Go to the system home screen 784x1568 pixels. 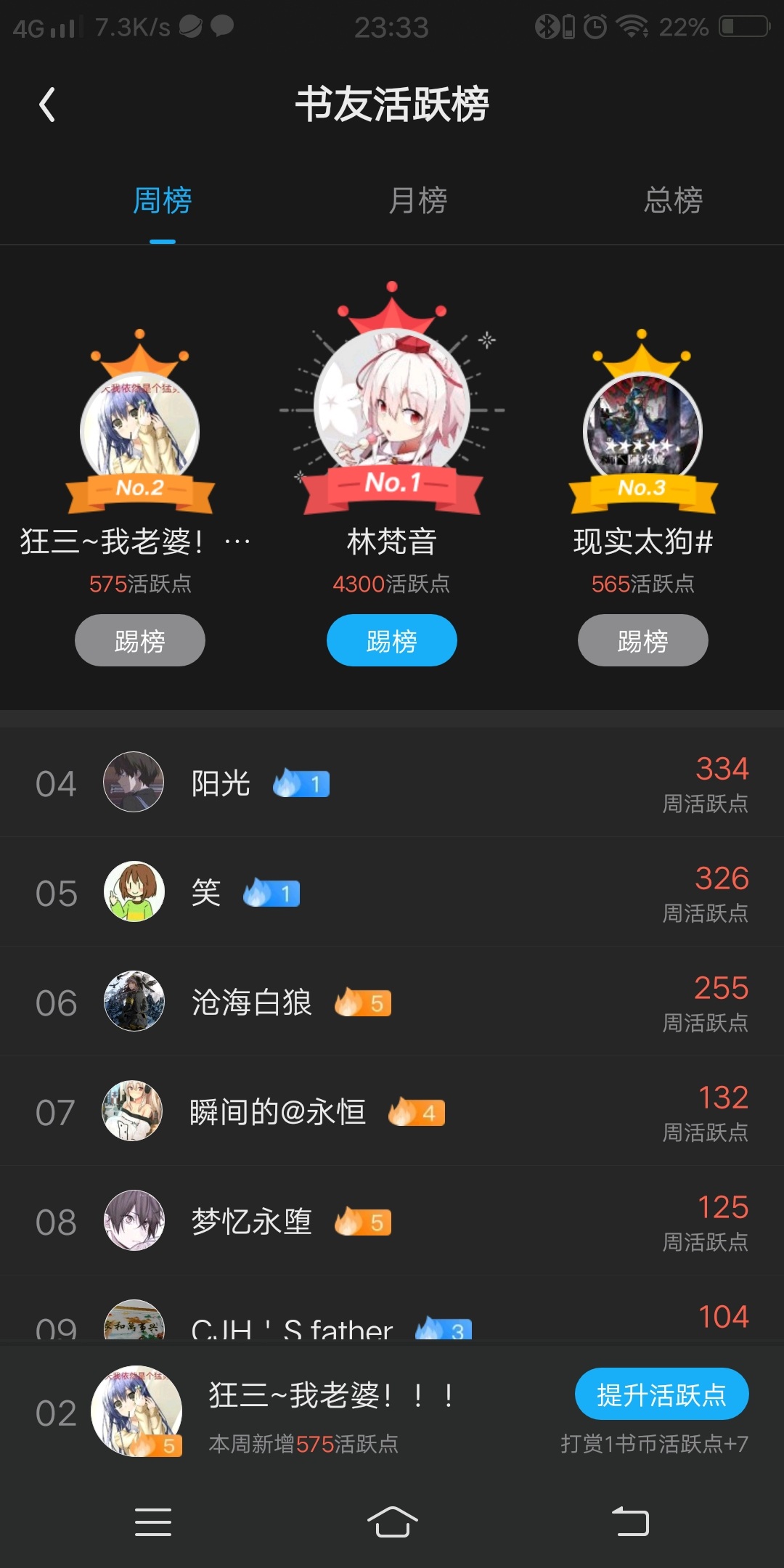point(392,1522)
